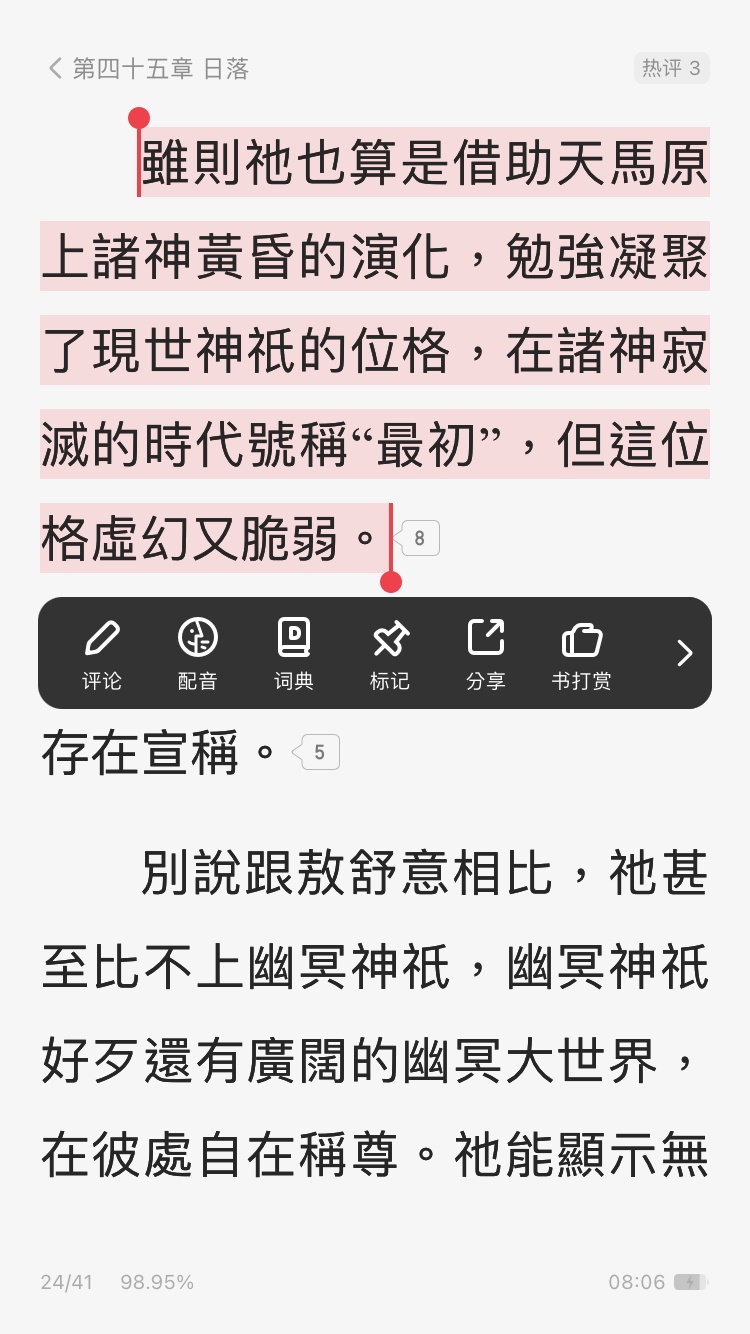The width and height of the screenshot is (750, 1334).
Task: Open the 8 paragraph comments bubble
Action: click(418, 539)
